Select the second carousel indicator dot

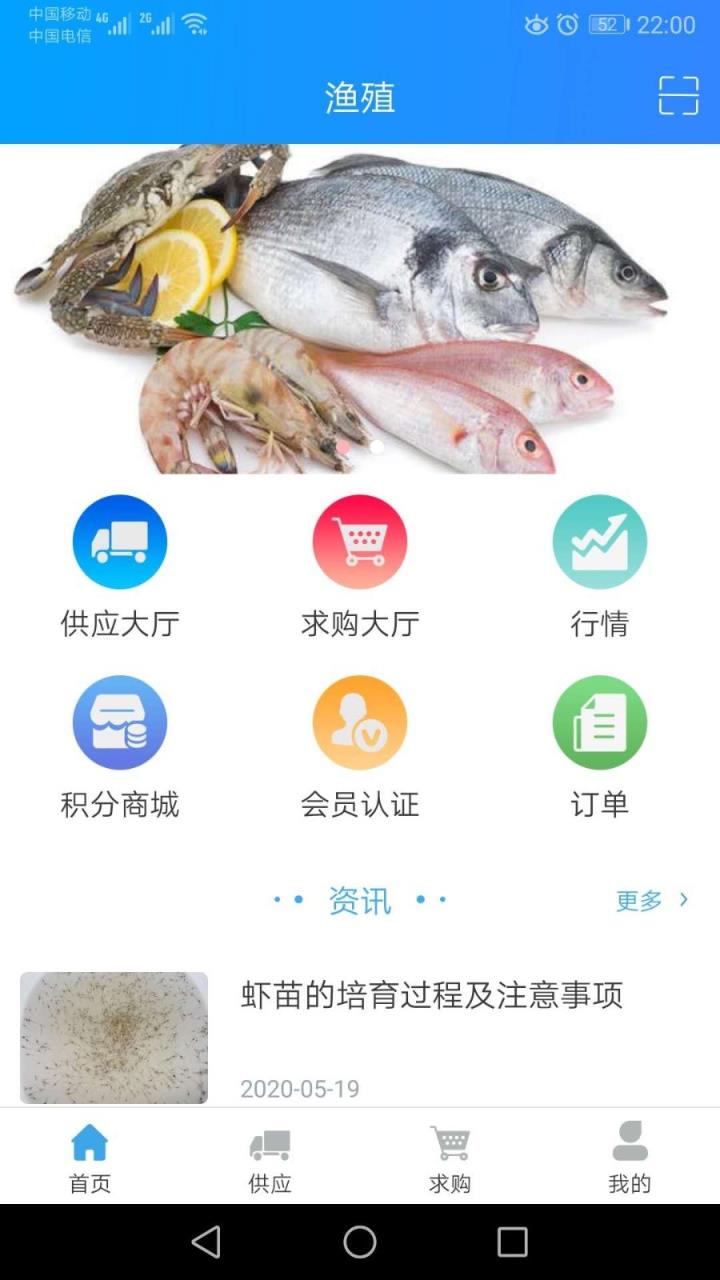(x=376, y=447)
